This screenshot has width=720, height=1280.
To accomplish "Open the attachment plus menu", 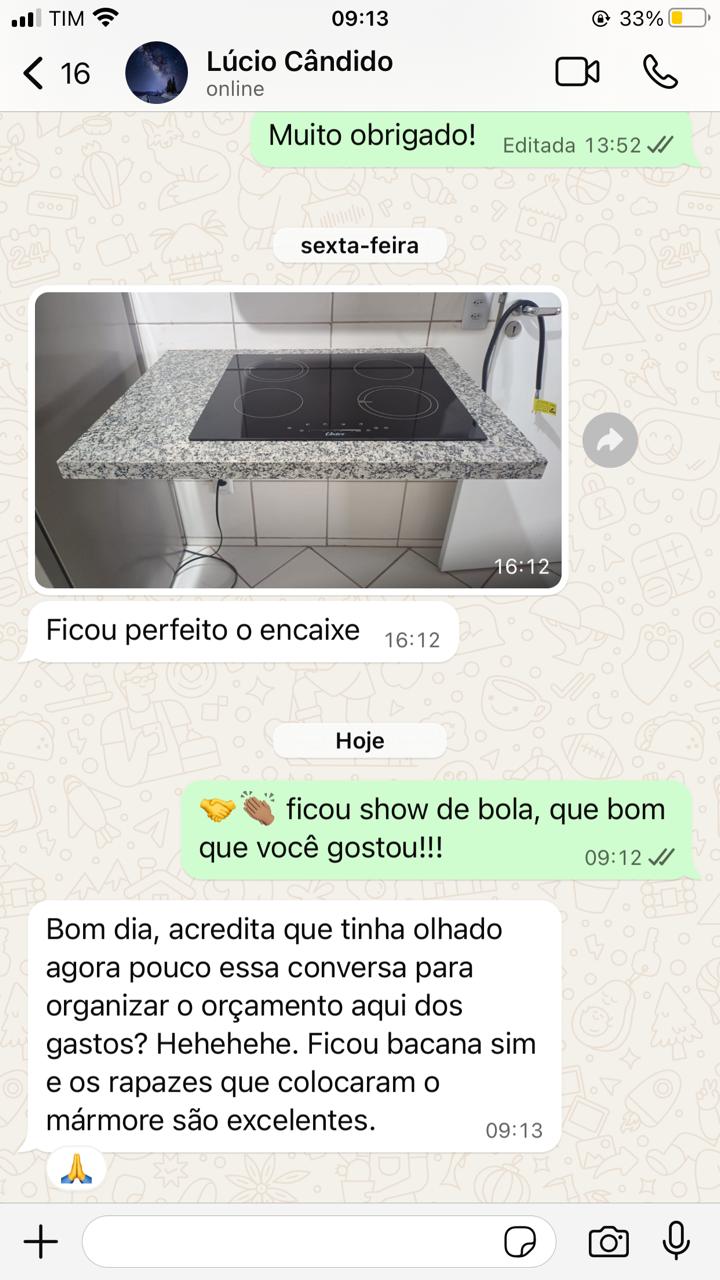I will point(41,1242).
